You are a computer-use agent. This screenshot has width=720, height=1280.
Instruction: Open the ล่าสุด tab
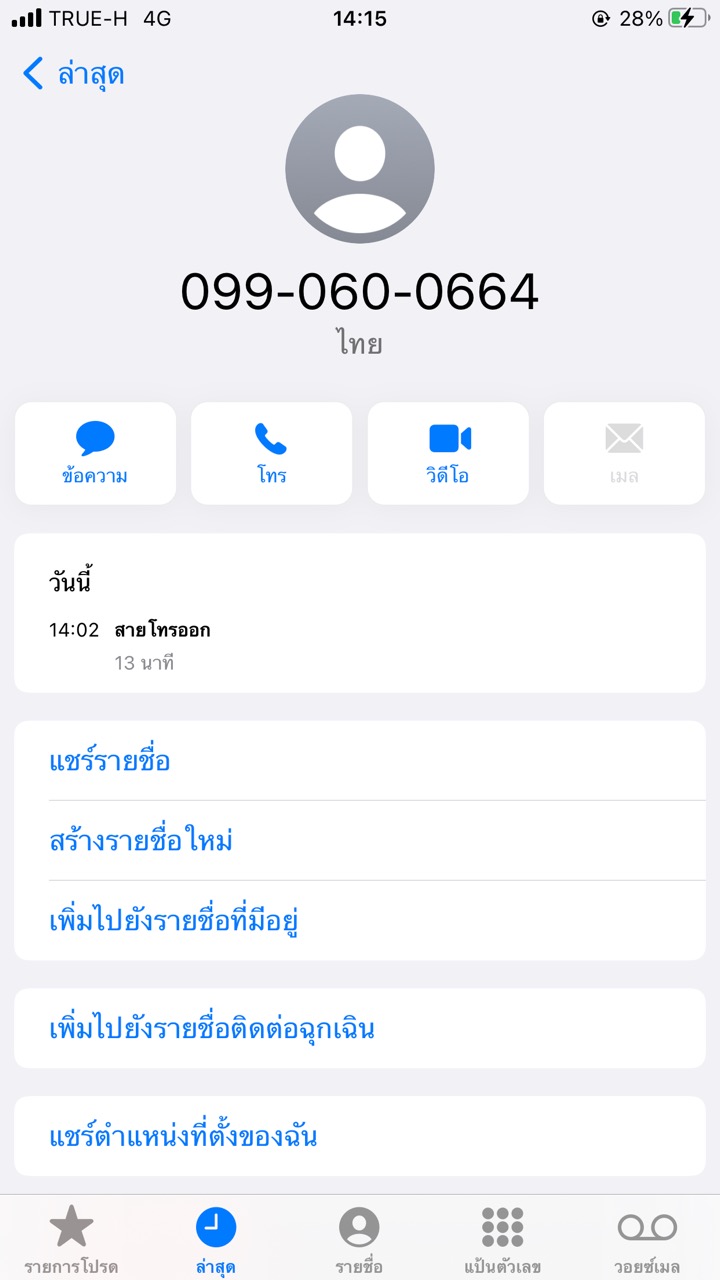216,1238
